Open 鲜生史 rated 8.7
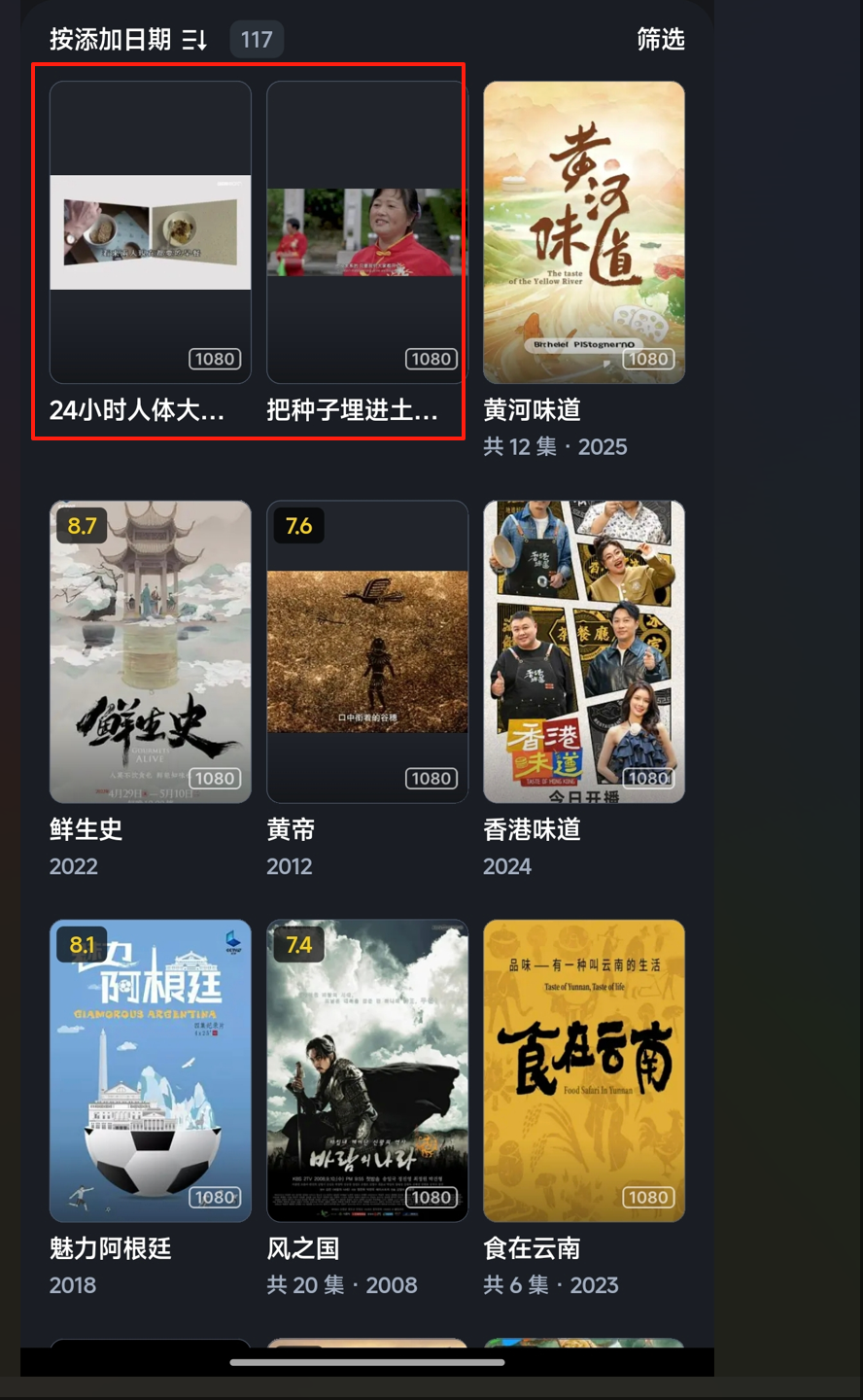Screen dimensions: 863x1400 tap(151, 652)
